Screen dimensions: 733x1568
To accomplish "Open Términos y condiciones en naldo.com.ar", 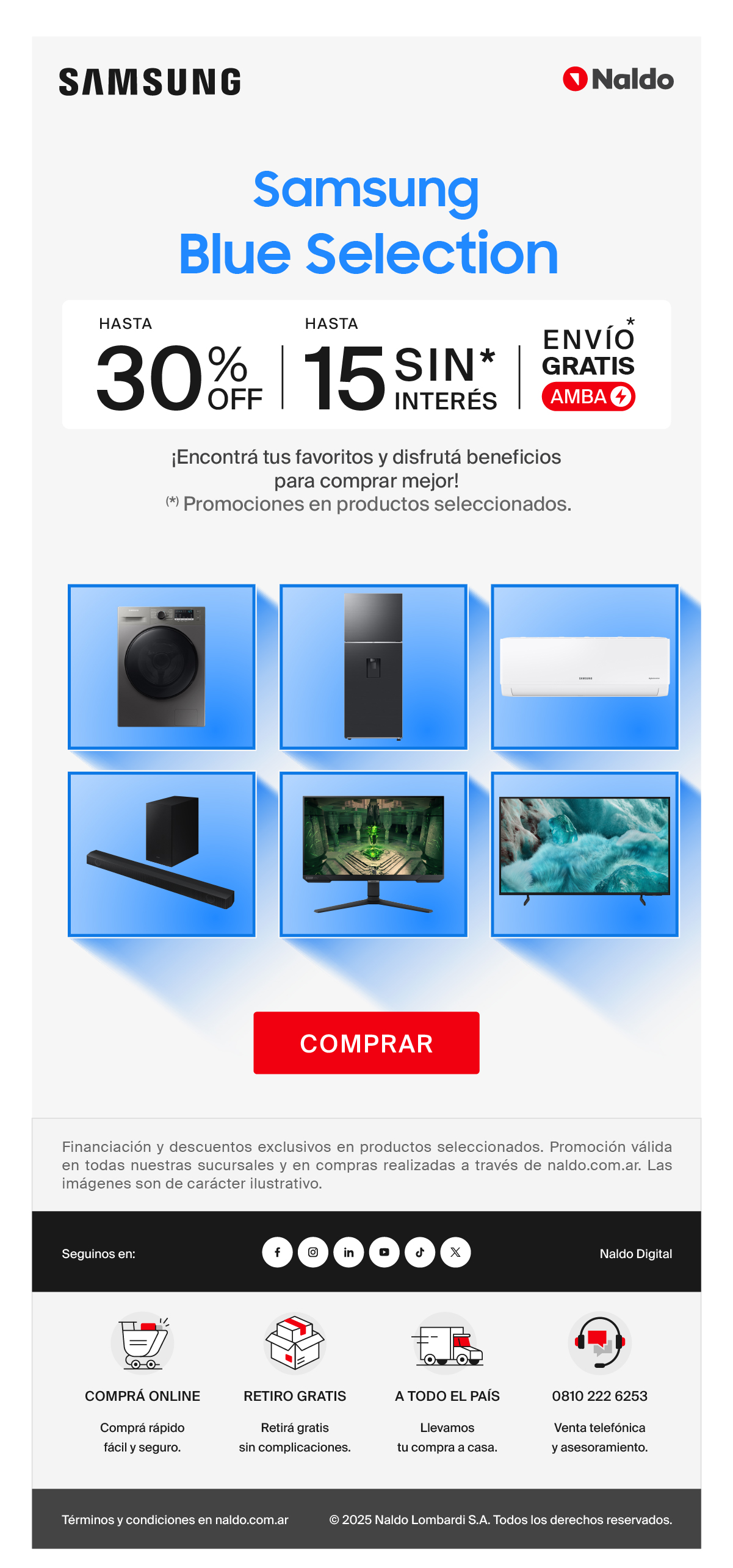I will (175, 1520).
